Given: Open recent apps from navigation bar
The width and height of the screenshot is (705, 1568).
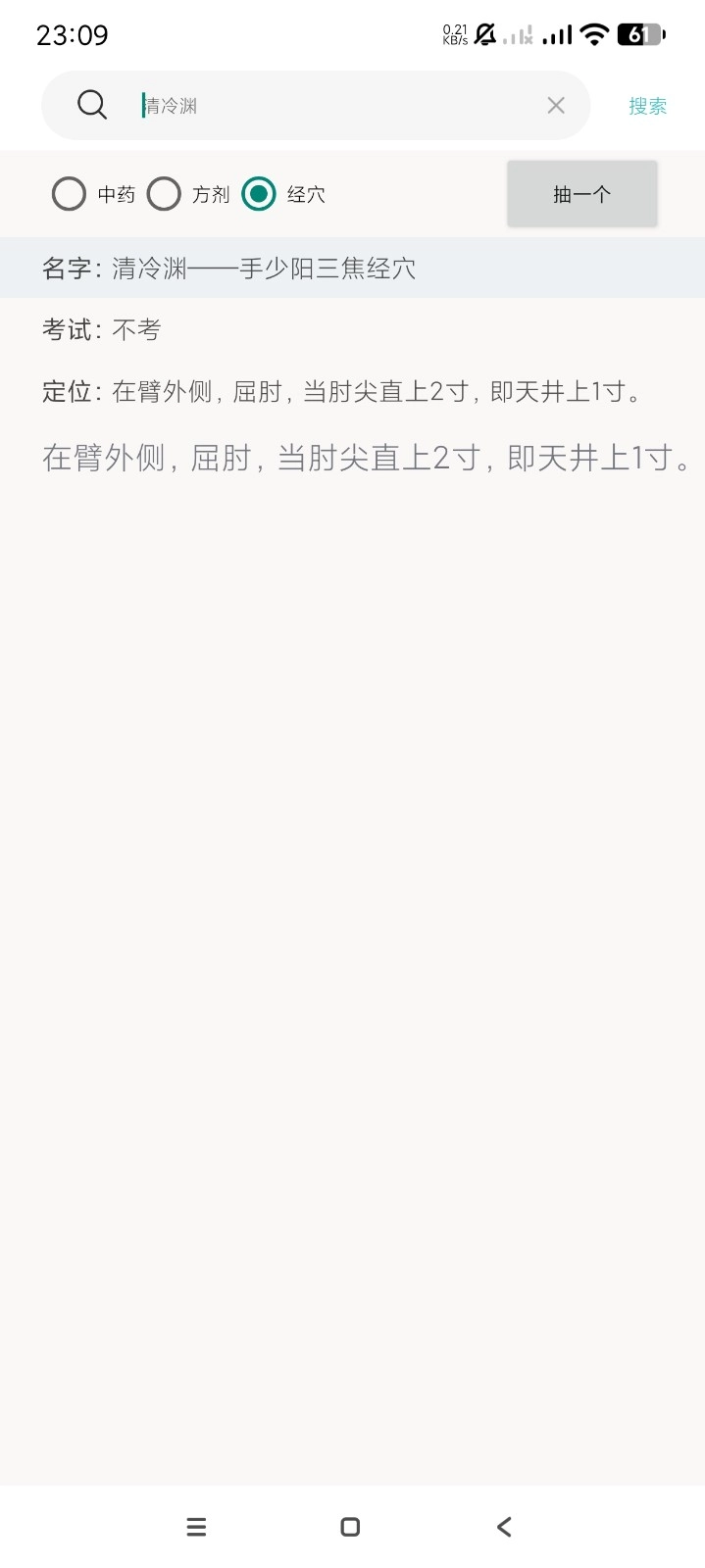Looking at the screenshot, I should (196, 1526).
